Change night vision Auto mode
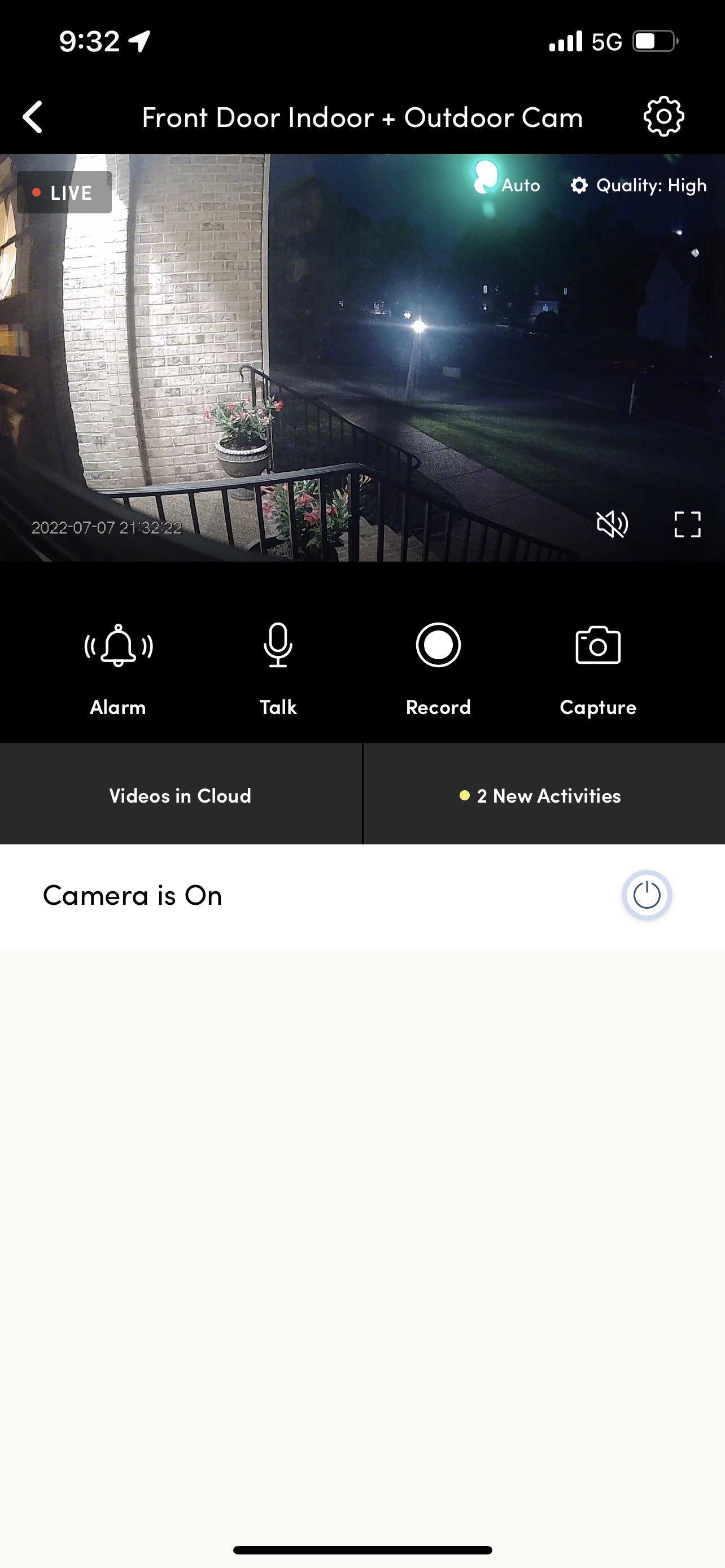Screen dimensions: 725x1568 coord(507,185)
